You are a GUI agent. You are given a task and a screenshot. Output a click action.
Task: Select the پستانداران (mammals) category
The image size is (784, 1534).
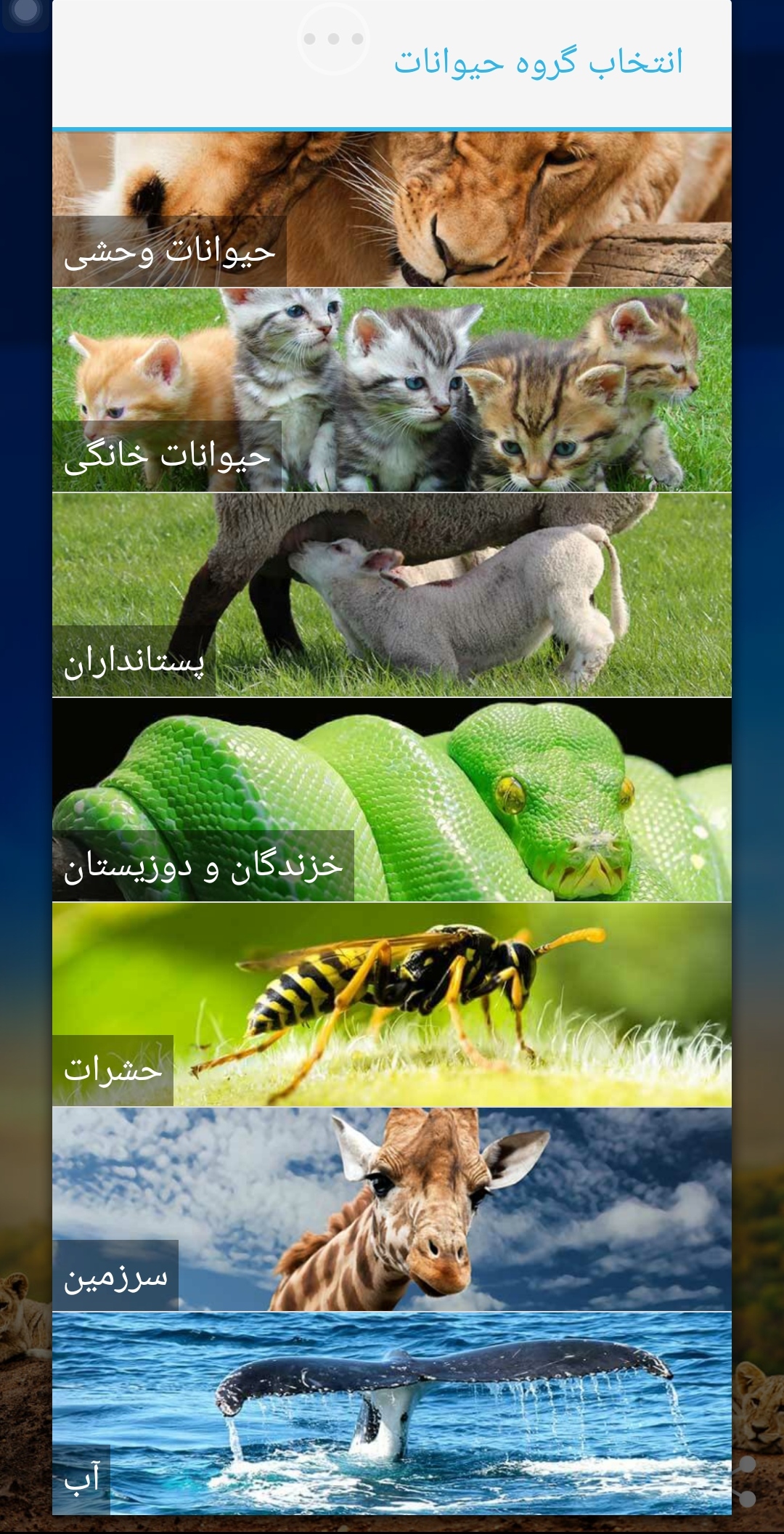point(392,596)
